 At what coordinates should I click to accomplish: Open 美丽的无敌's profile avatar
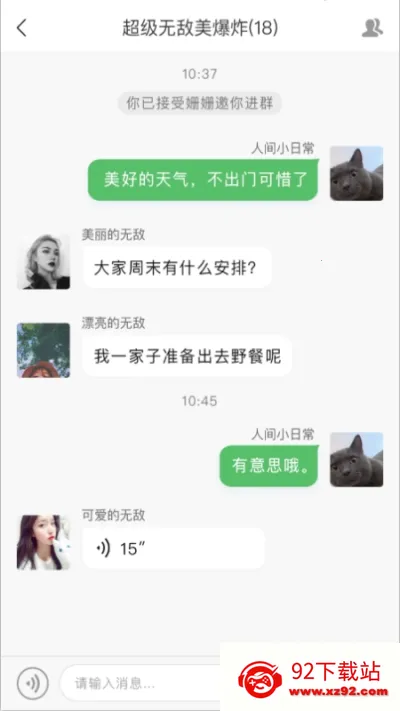44,262
